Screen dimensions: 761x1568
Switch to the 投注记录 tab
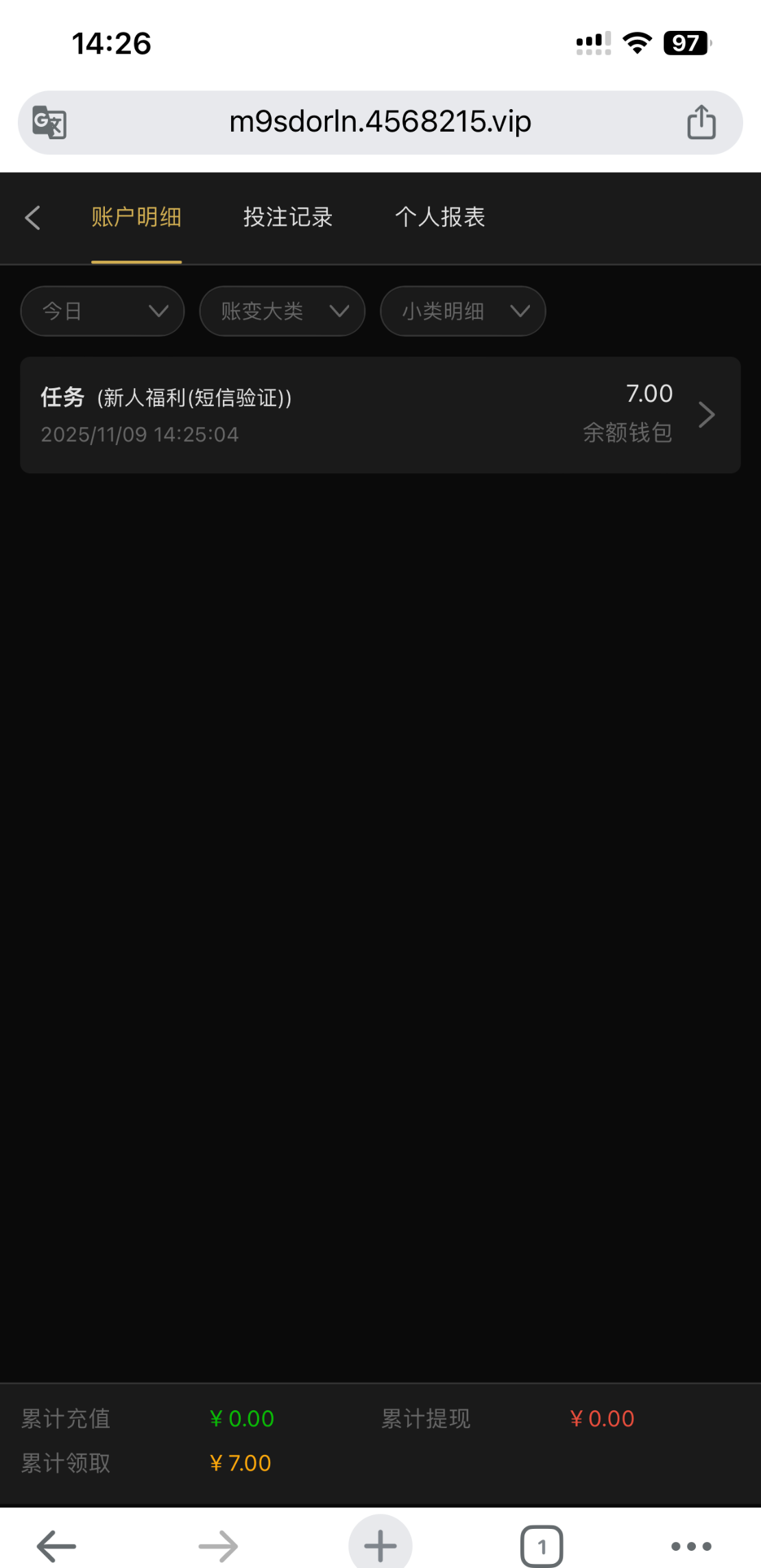pyautogui.click(x=288, y=217)
